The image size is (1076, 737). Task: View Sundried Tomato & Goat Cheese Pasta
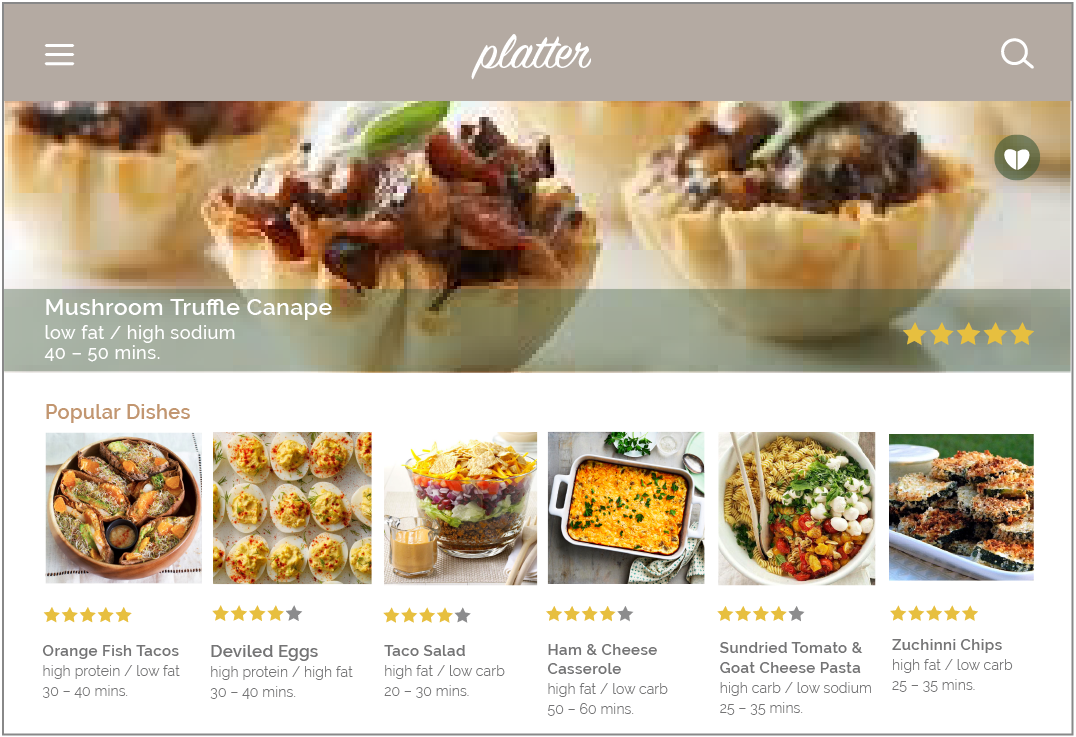coord(796,508)
